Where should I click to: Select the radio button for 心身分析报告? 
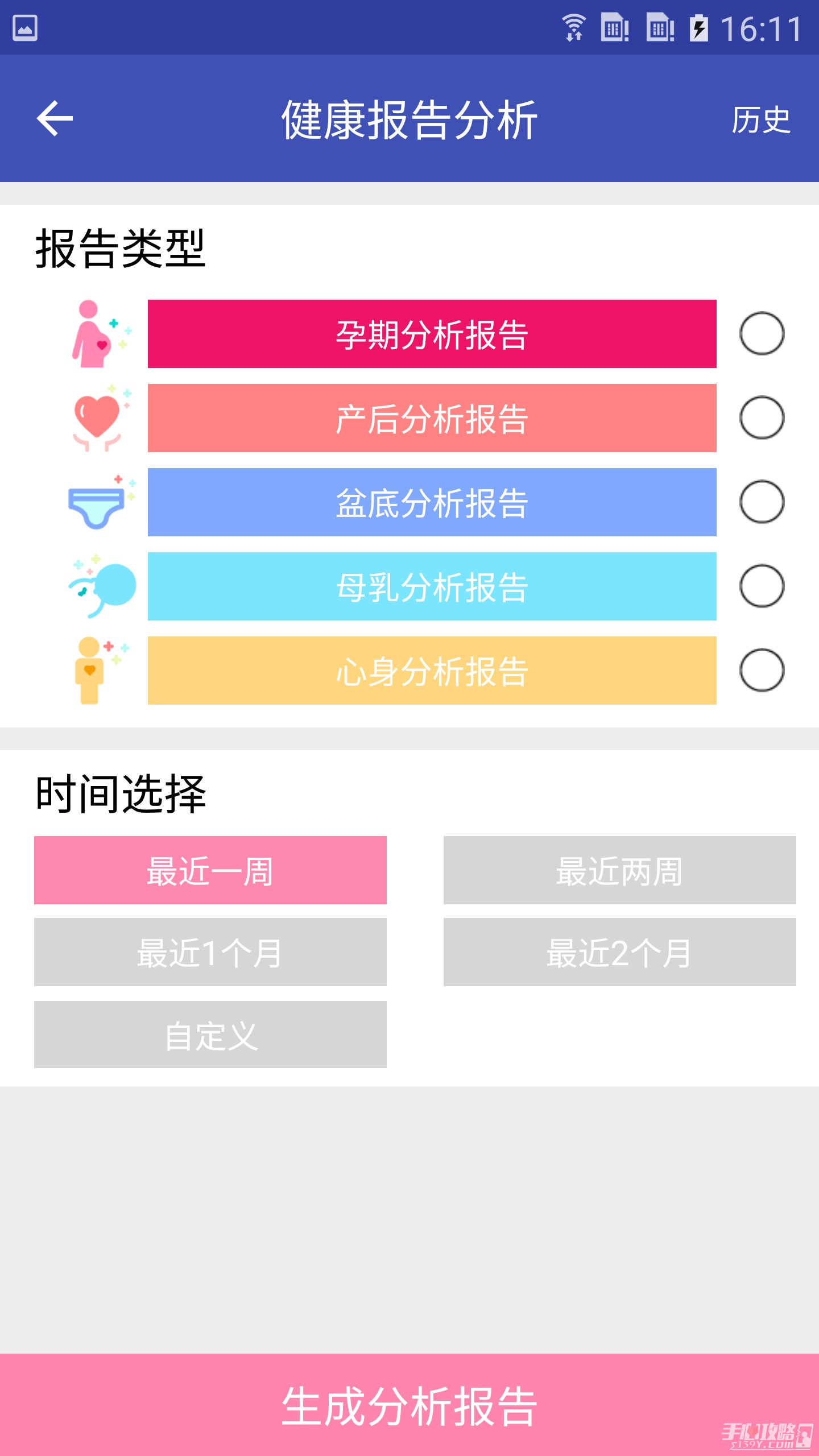pos(762,670)
